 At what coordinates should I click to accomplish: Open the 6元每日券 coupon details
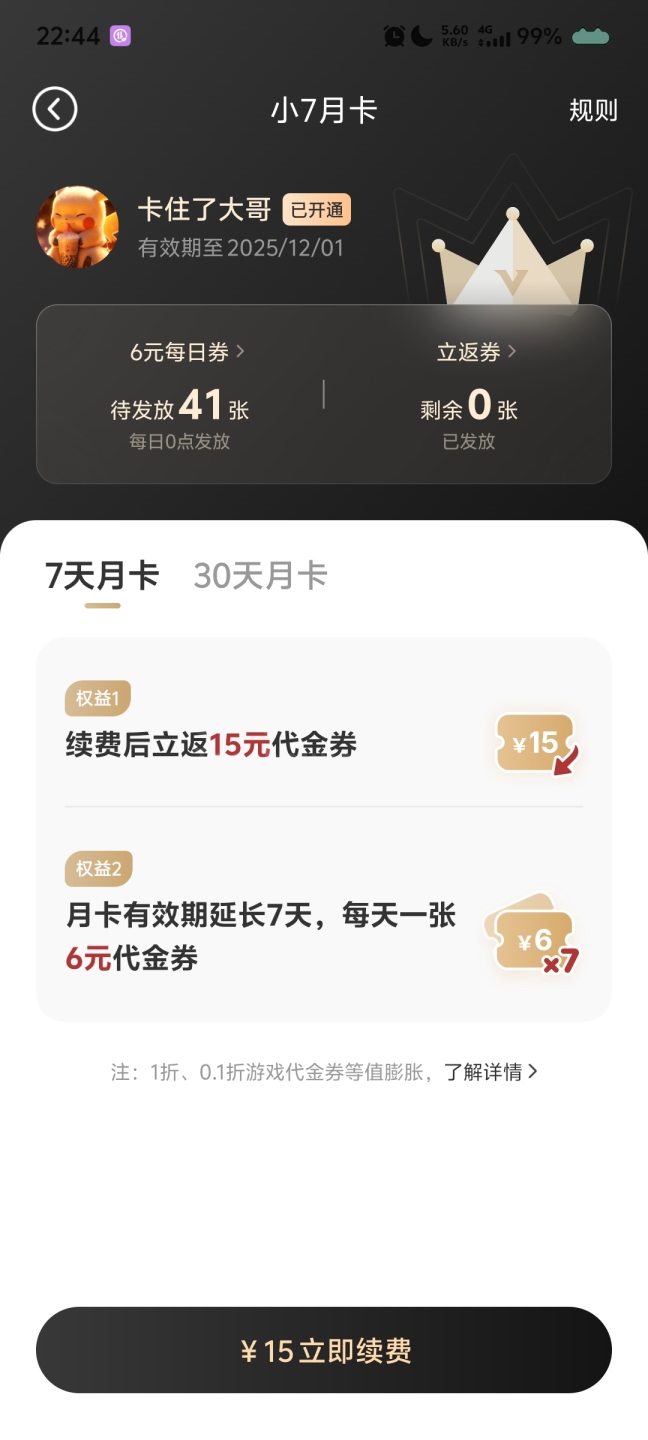coord(187,352)
